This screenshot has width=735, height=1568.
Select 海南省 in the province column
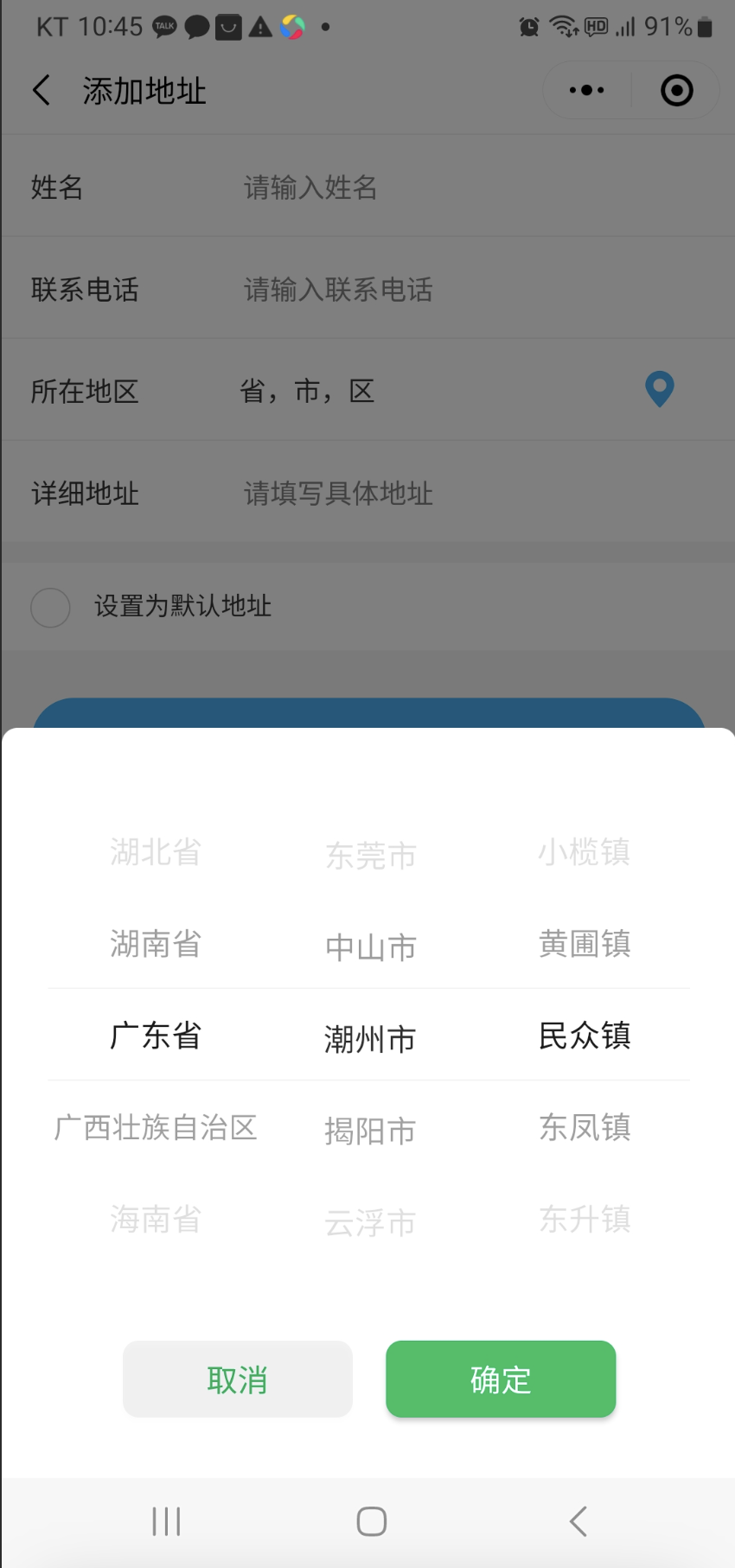coord(156,1219)
